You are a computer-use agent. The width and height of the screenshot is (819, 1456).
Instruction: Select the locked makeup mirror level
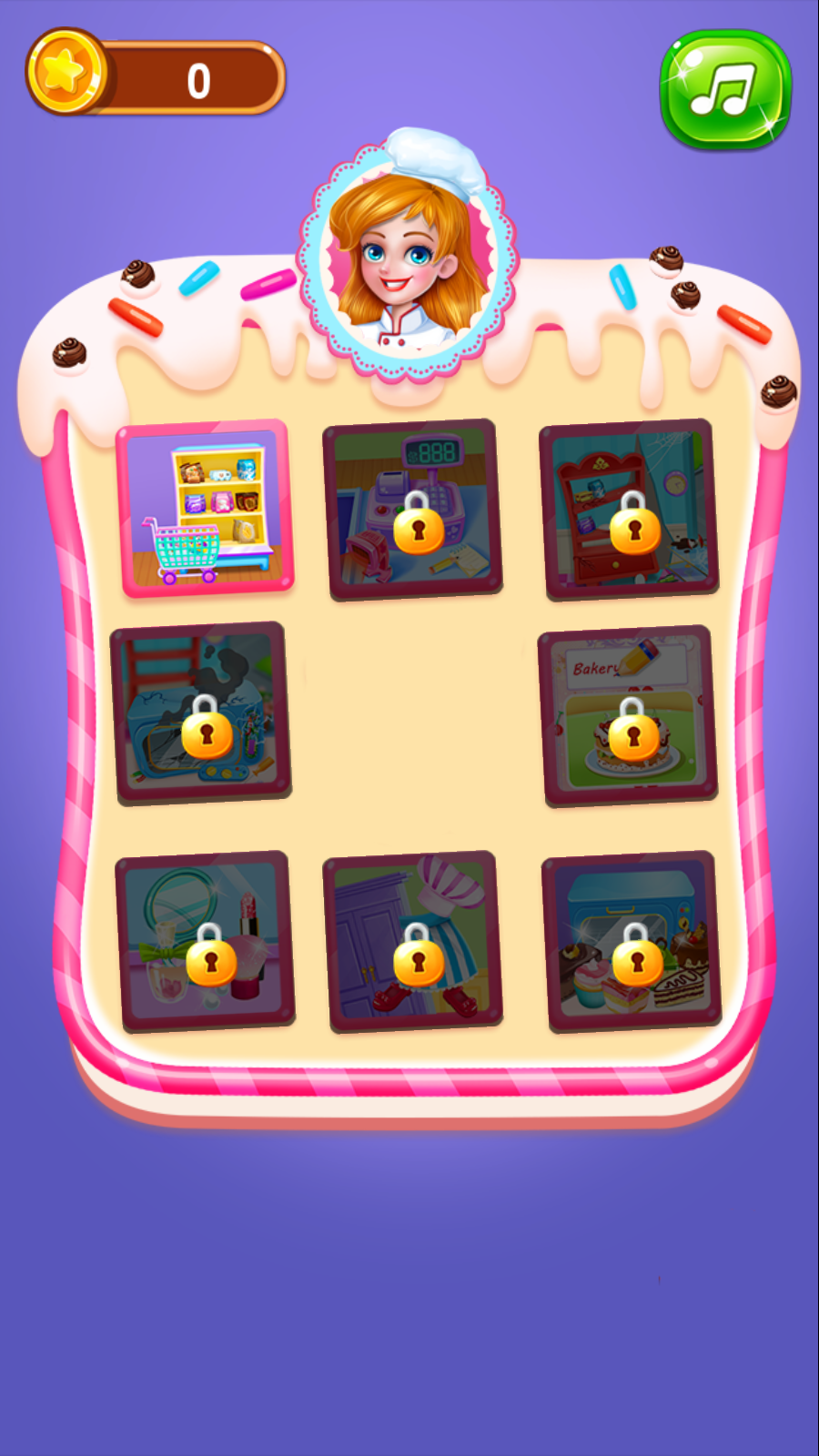point(205,941)
